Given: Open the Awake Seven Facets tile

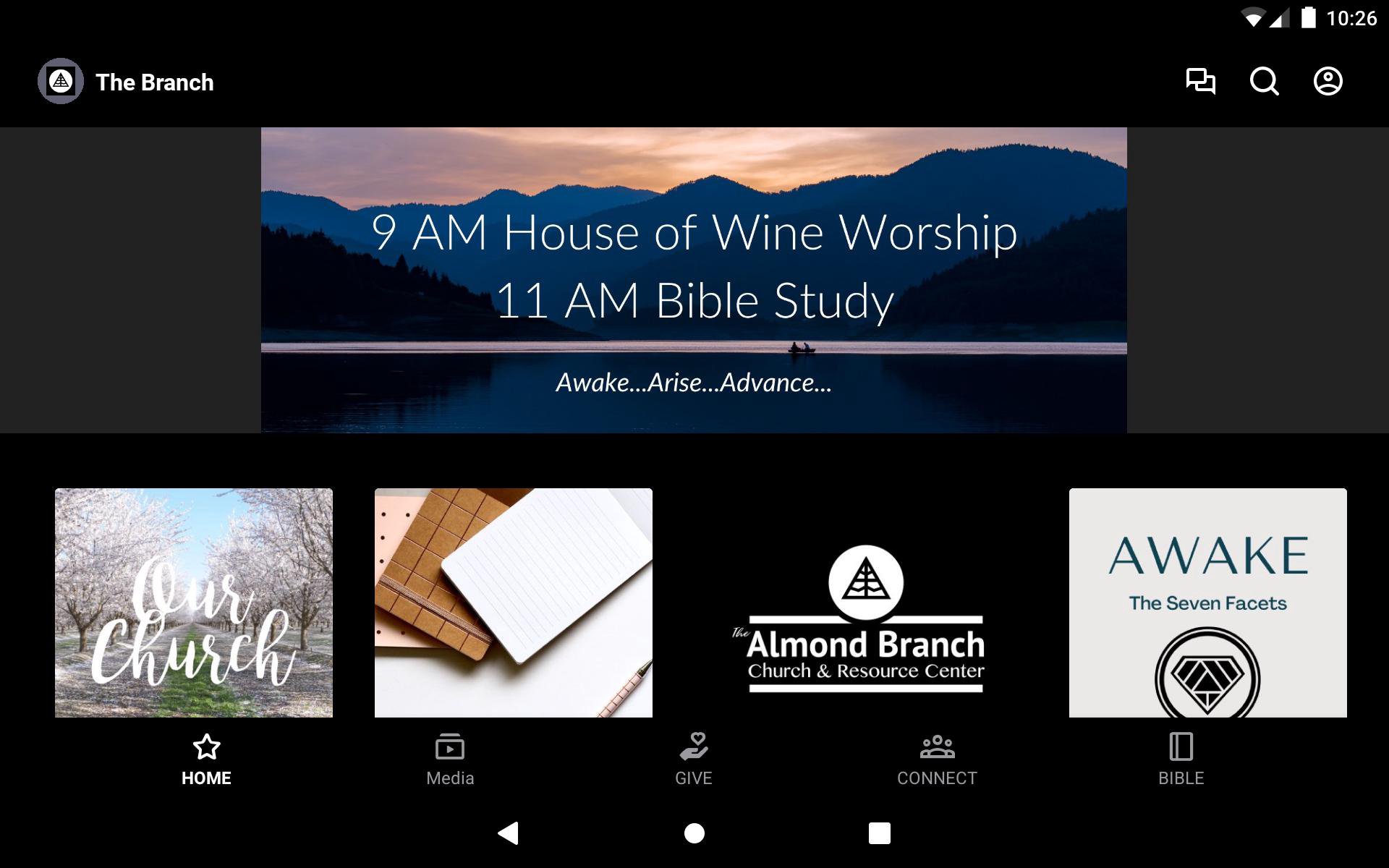Looking at the screenshot, I should point(1207,603).
